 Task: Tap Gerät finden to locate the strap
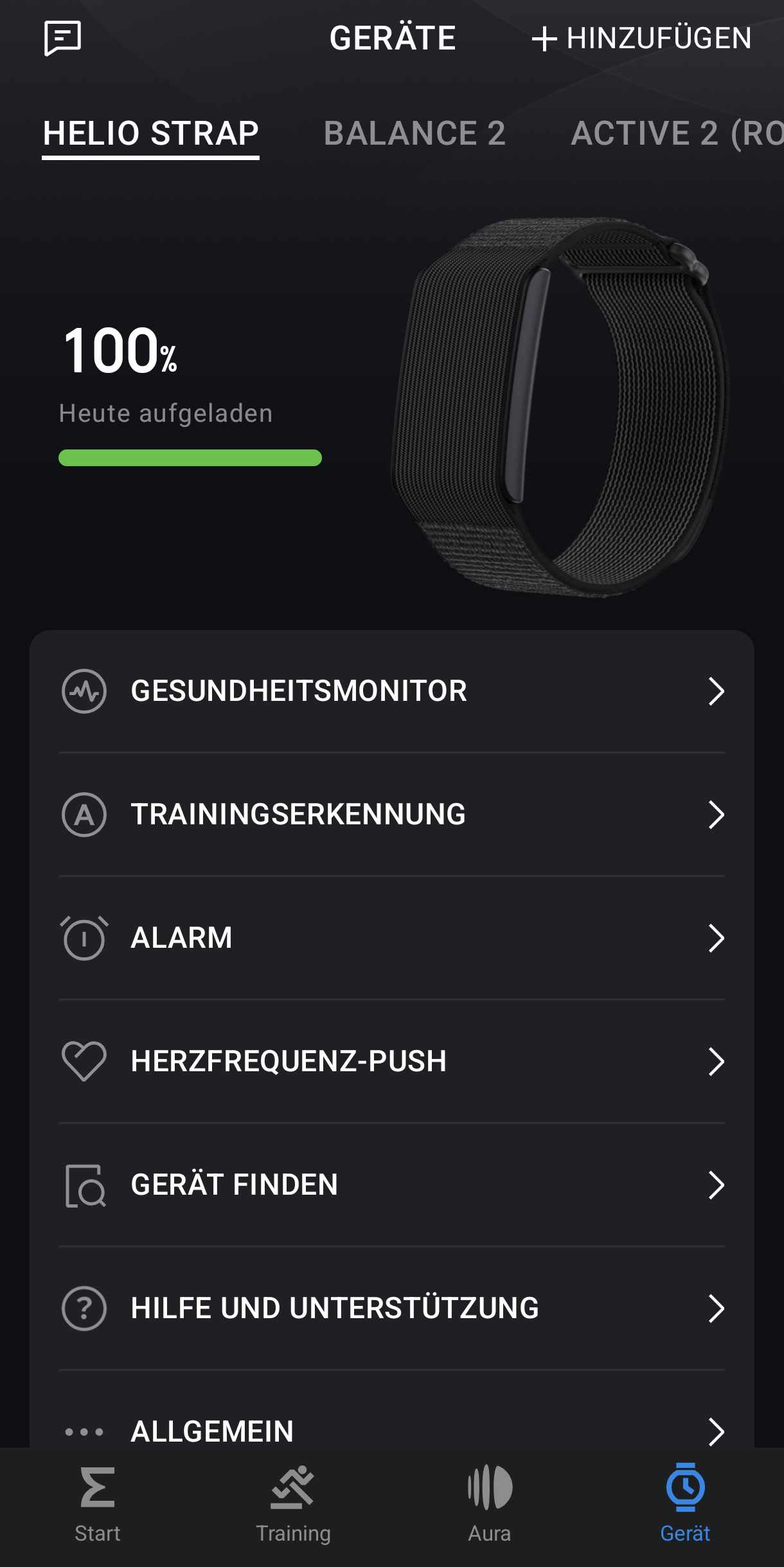tap(392, 1185)
